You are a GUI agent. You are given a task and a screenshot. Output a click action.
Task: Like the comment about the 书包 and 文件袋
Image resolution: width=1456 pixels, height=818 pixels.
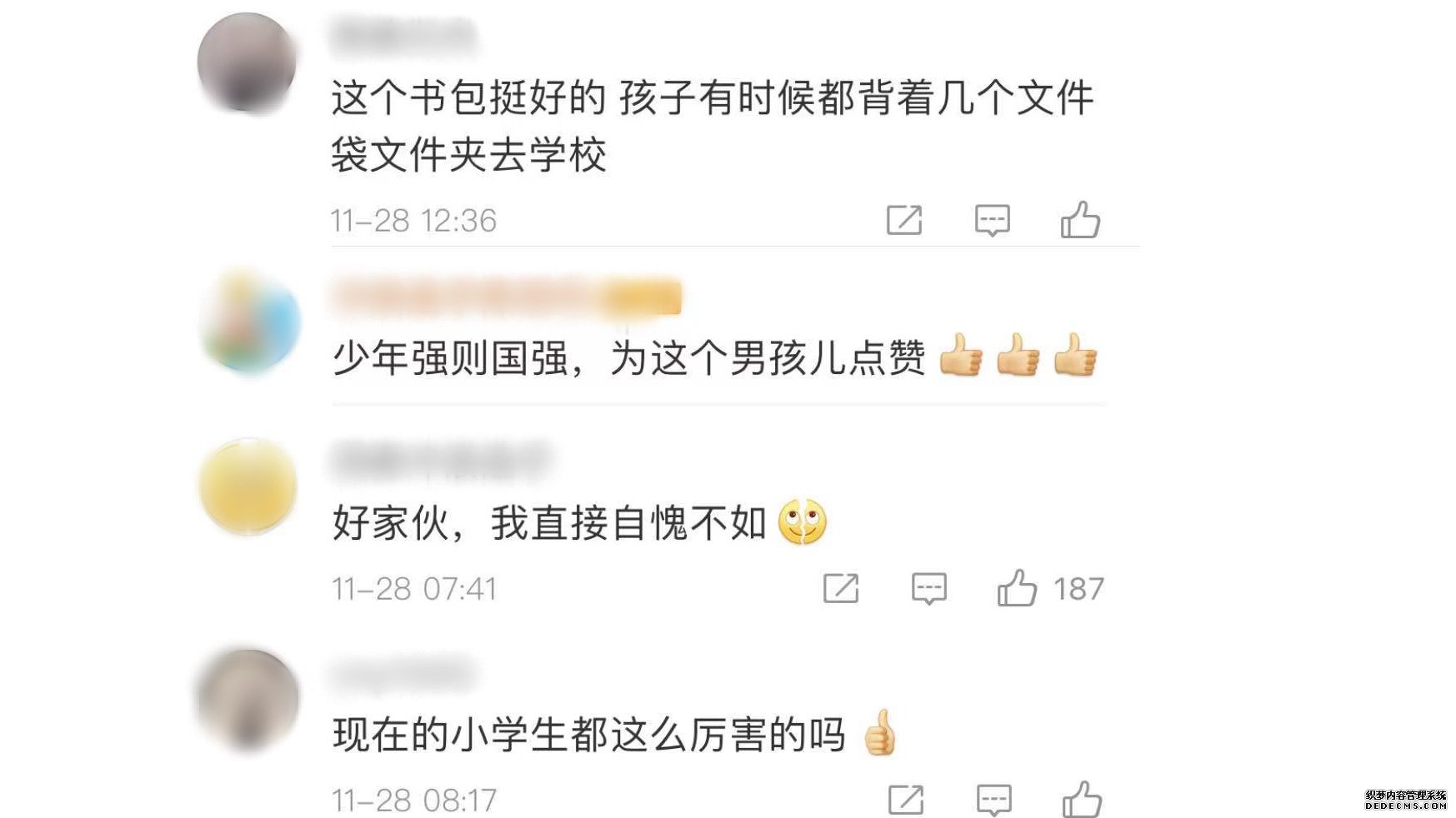[1080, 220]
